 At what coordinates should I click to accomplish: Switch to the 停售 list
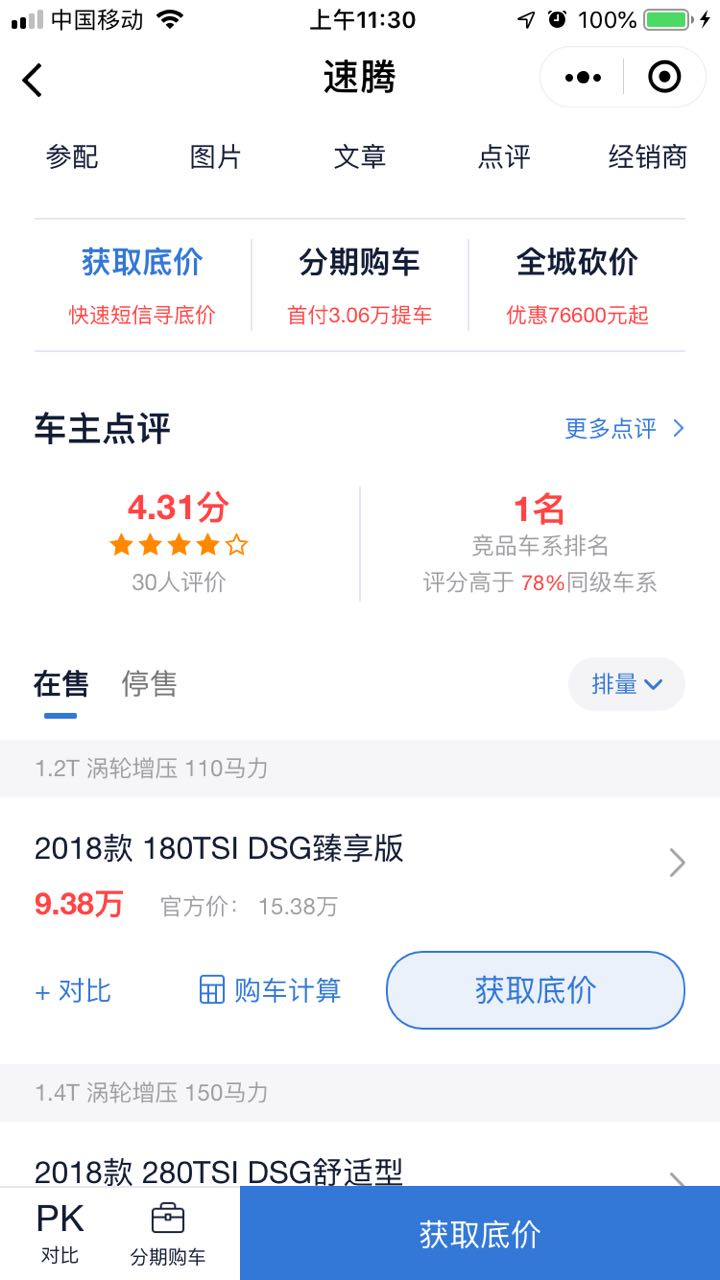(x=149, y=684)
